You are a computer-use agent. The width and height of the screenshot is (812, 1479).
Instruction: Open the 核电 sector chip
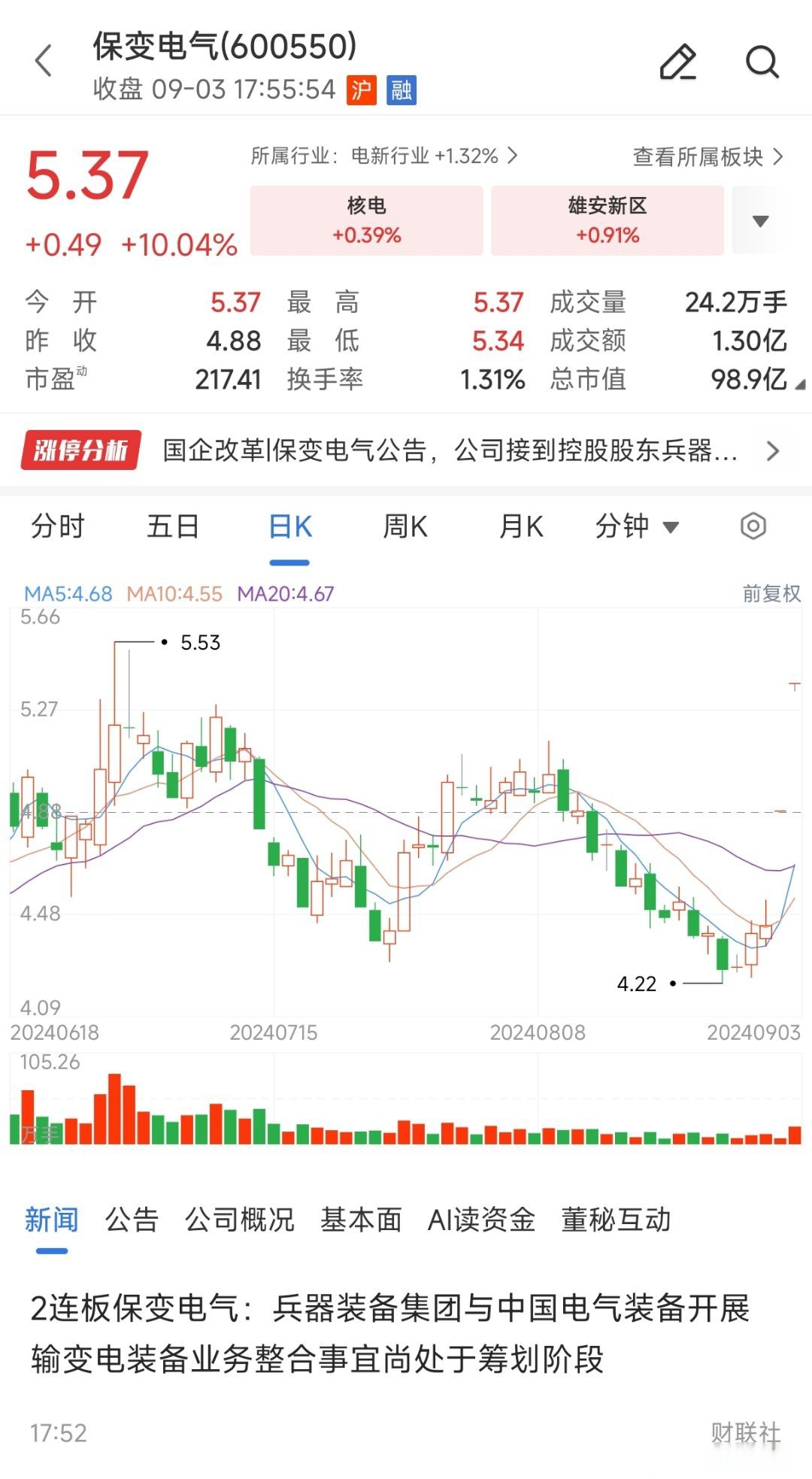(x=367, y=220)
